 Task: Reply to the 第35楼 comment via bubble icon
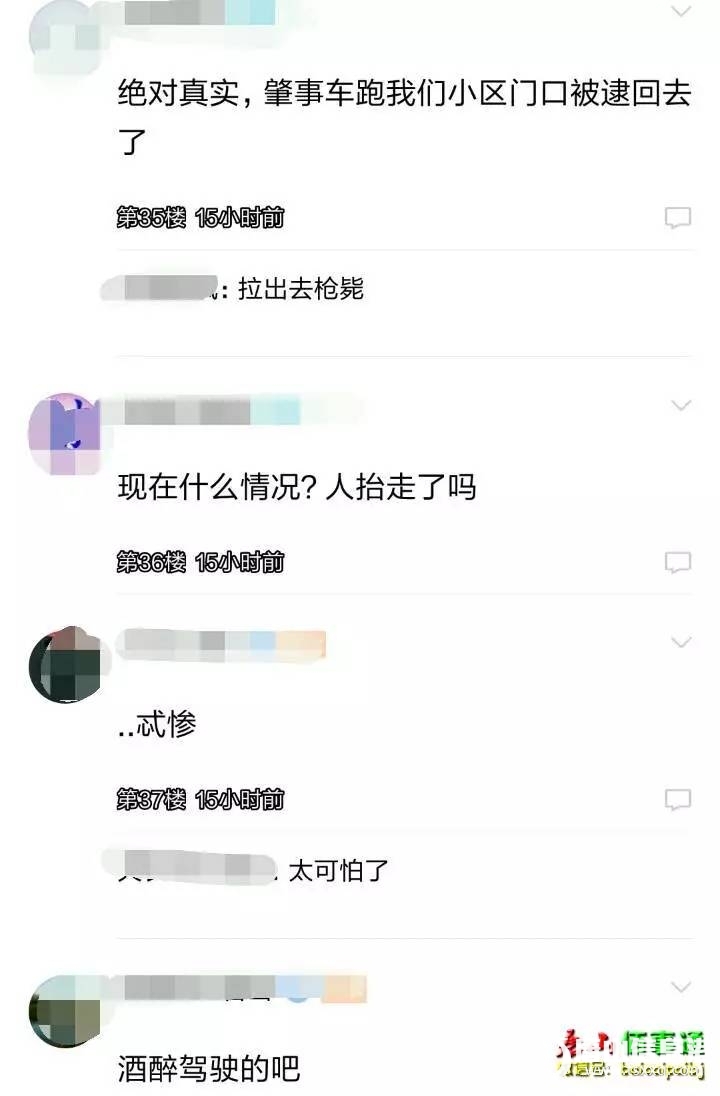(678, 218)
